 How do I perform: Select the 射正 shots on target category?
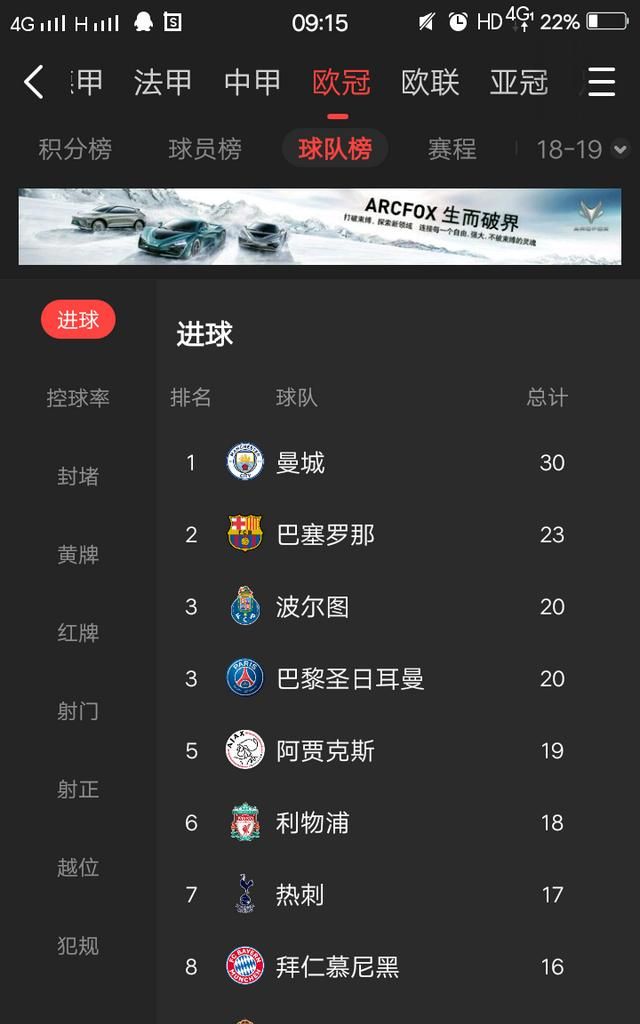78,789
